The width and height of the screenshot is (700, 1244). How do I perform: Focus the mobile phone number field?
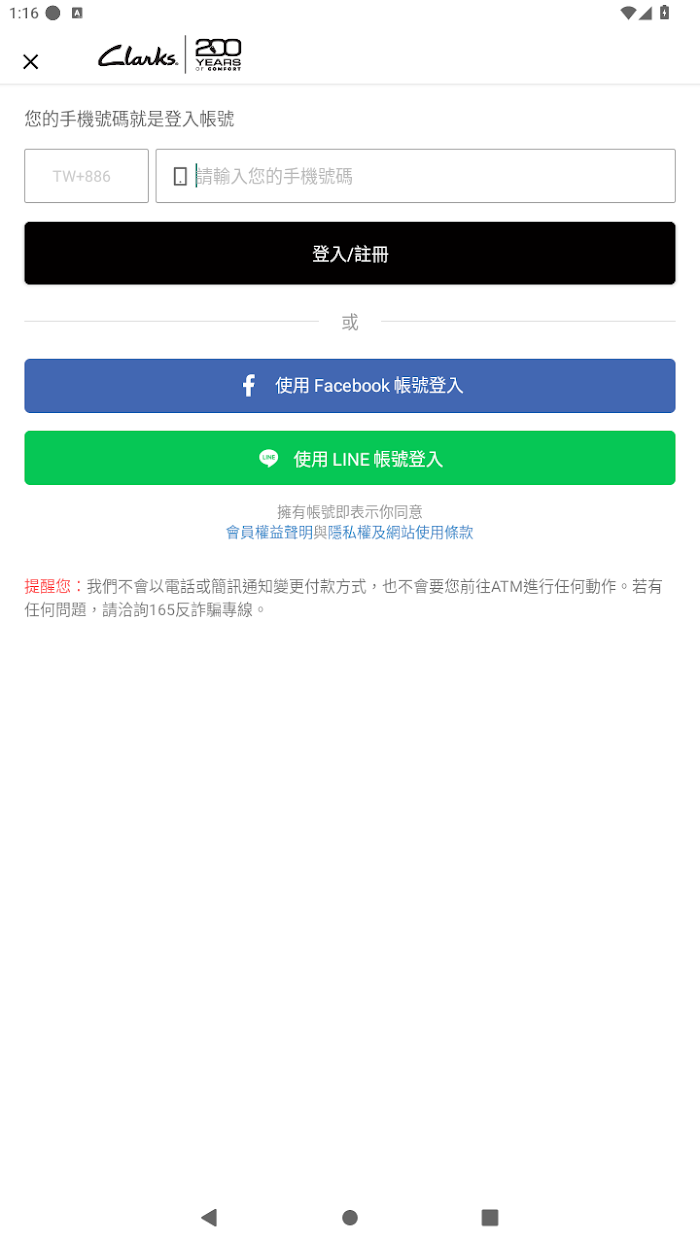click(416, 176)
